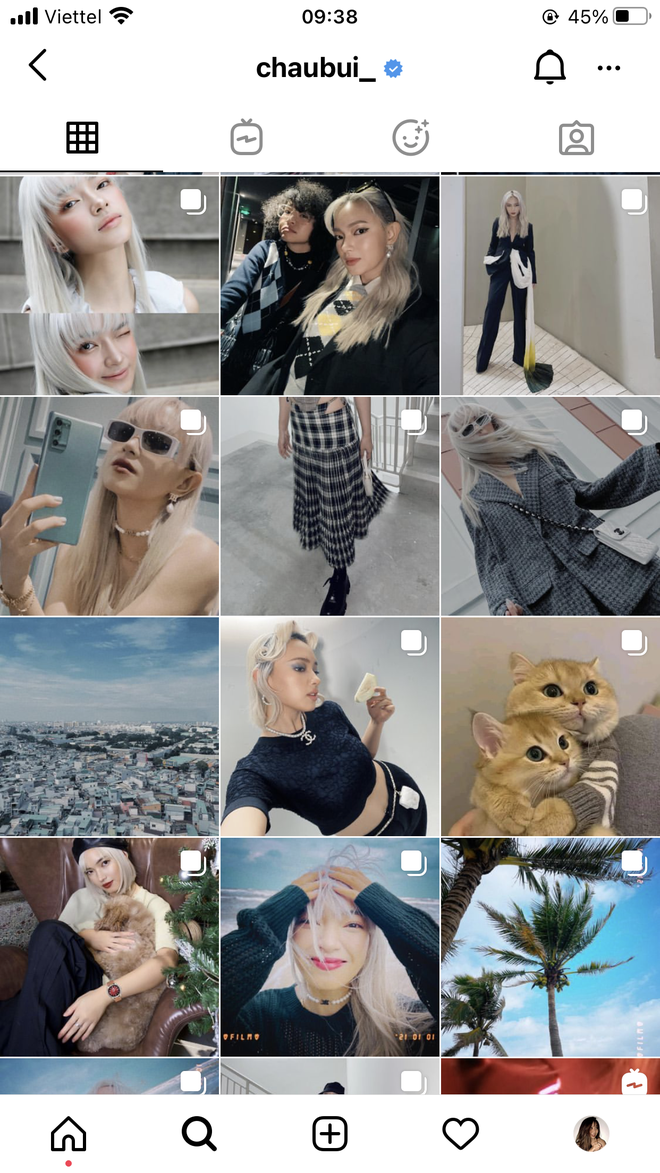Open the two orange cats post
660x1173 pixels.
point(550,727)
